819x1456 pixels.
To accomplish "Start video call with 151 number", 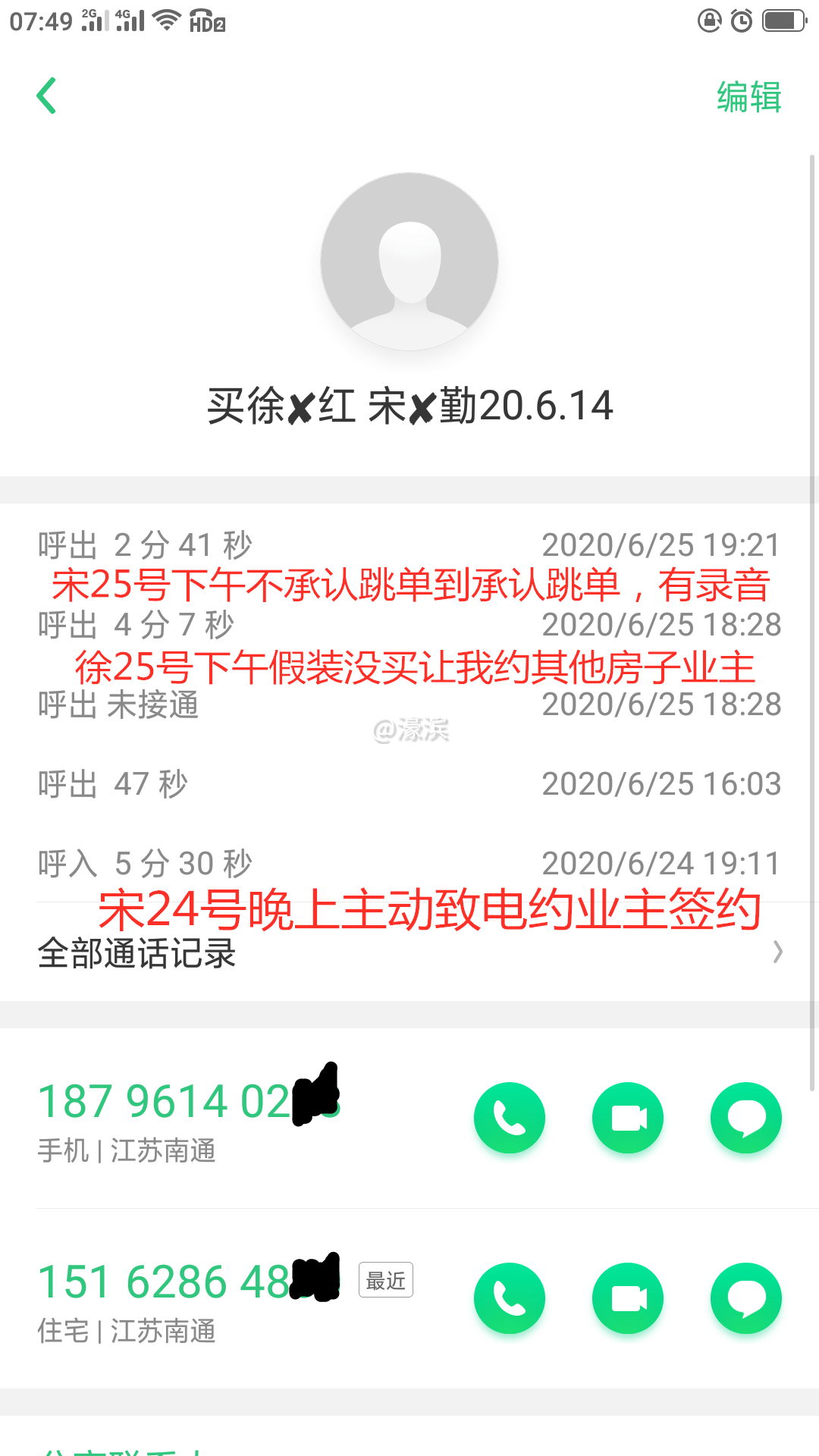I will pyautogui.click(x=628, y=1298).
